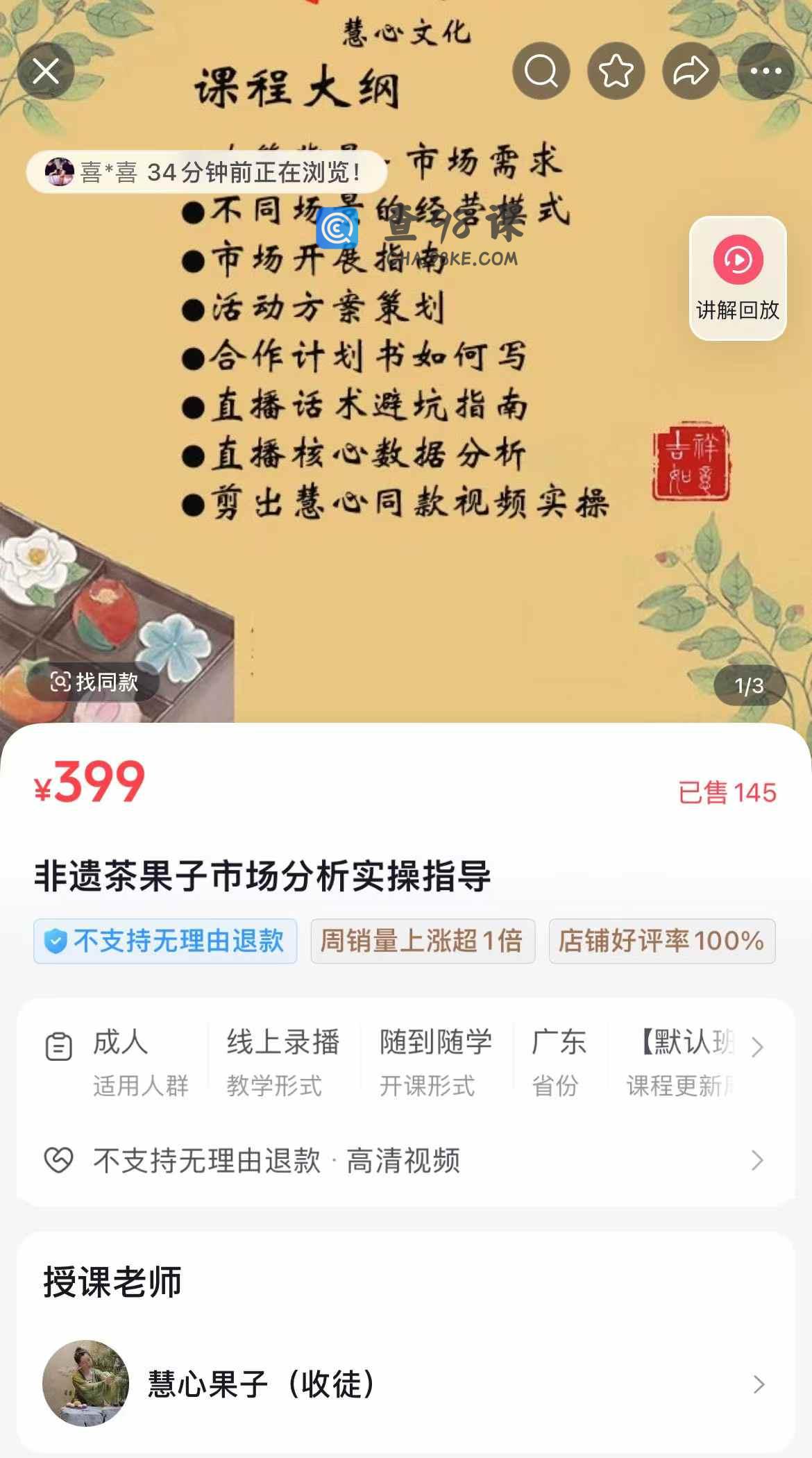Share this course
Image resolution: width=812 pixels, height=1458 pixels.
pyautogui.click(x=691, y=71)
